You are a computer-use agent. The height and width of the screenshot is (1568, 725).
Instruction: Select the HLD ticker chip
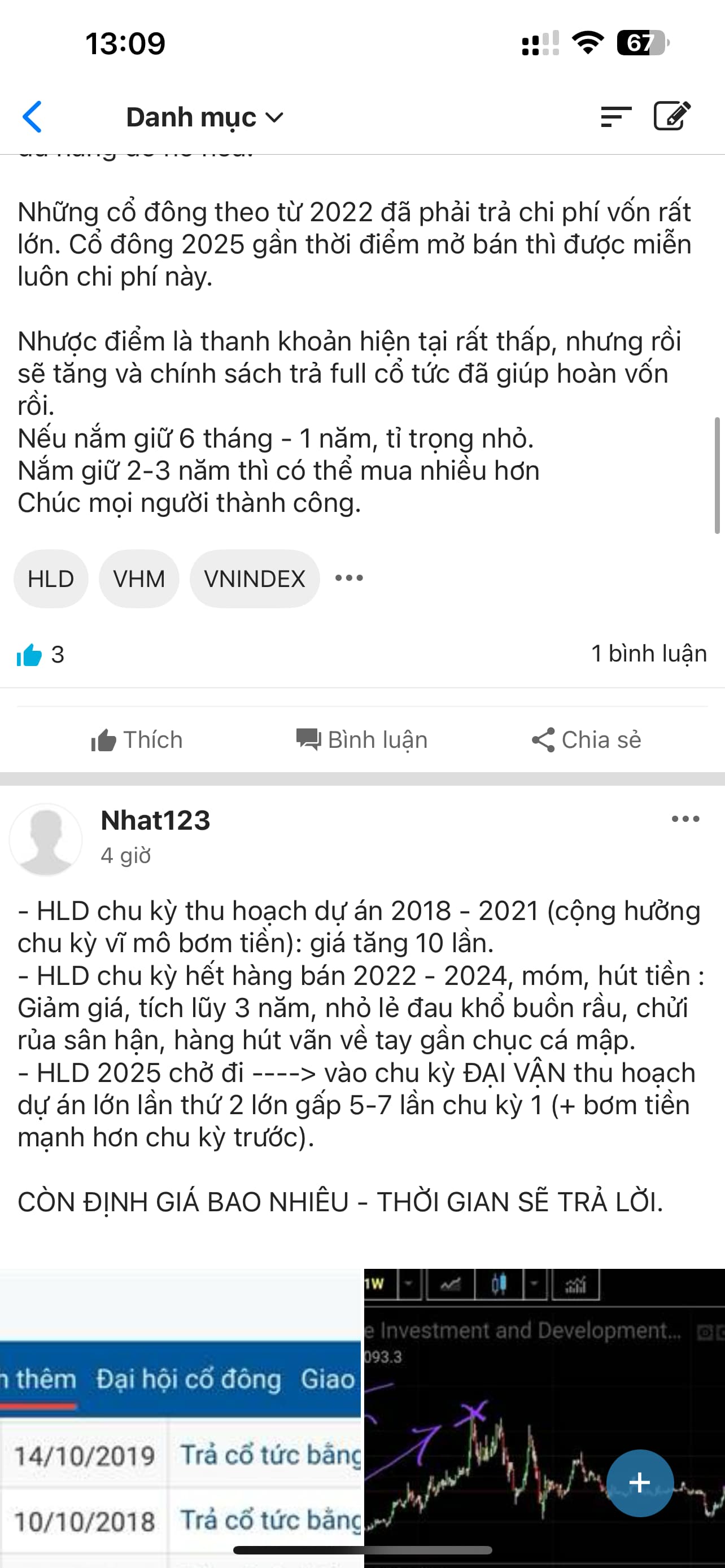[50, 578]
